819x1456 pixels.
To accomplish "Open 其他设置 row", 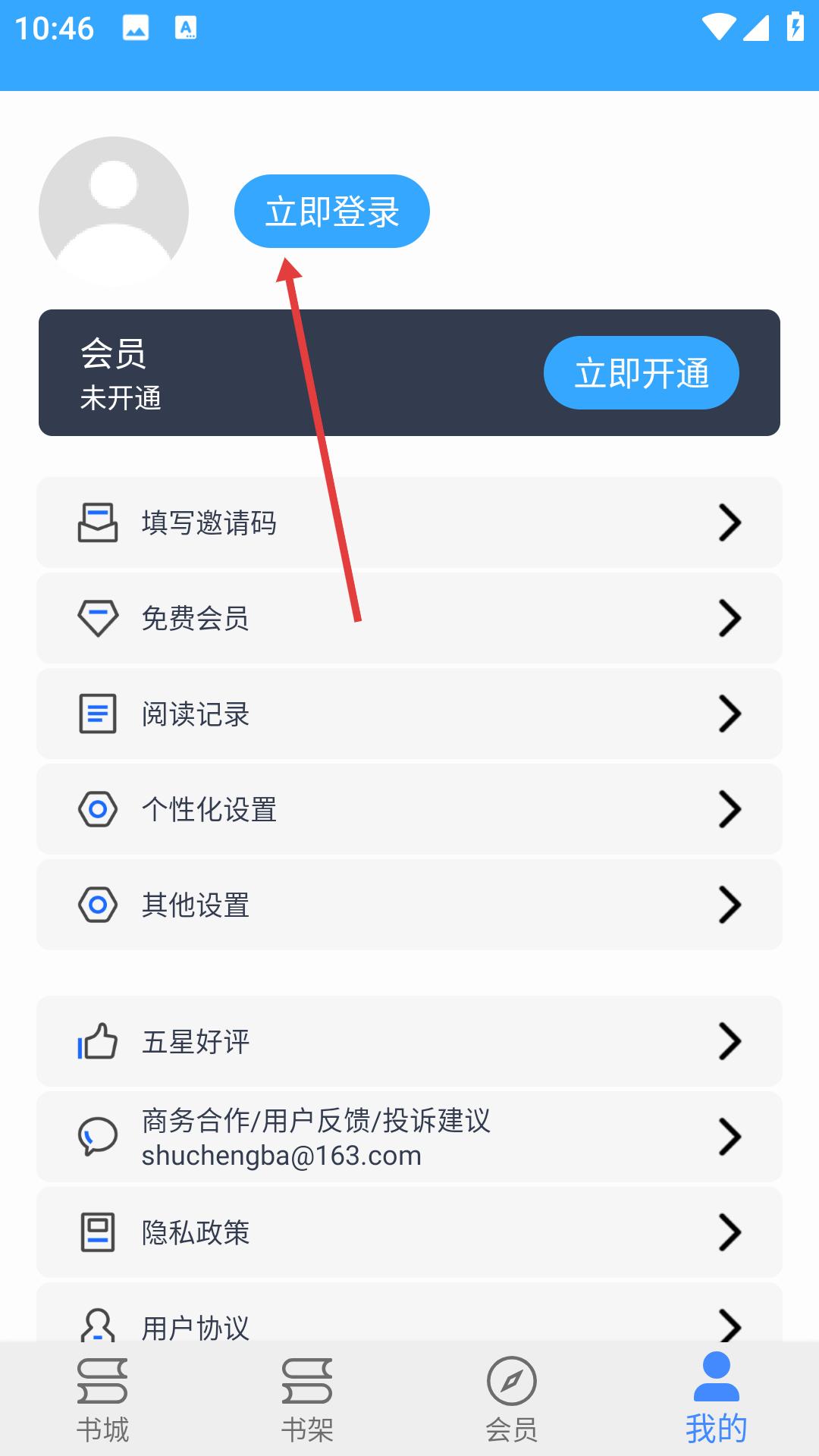I will pyautogui.click(x=409, y=905).
